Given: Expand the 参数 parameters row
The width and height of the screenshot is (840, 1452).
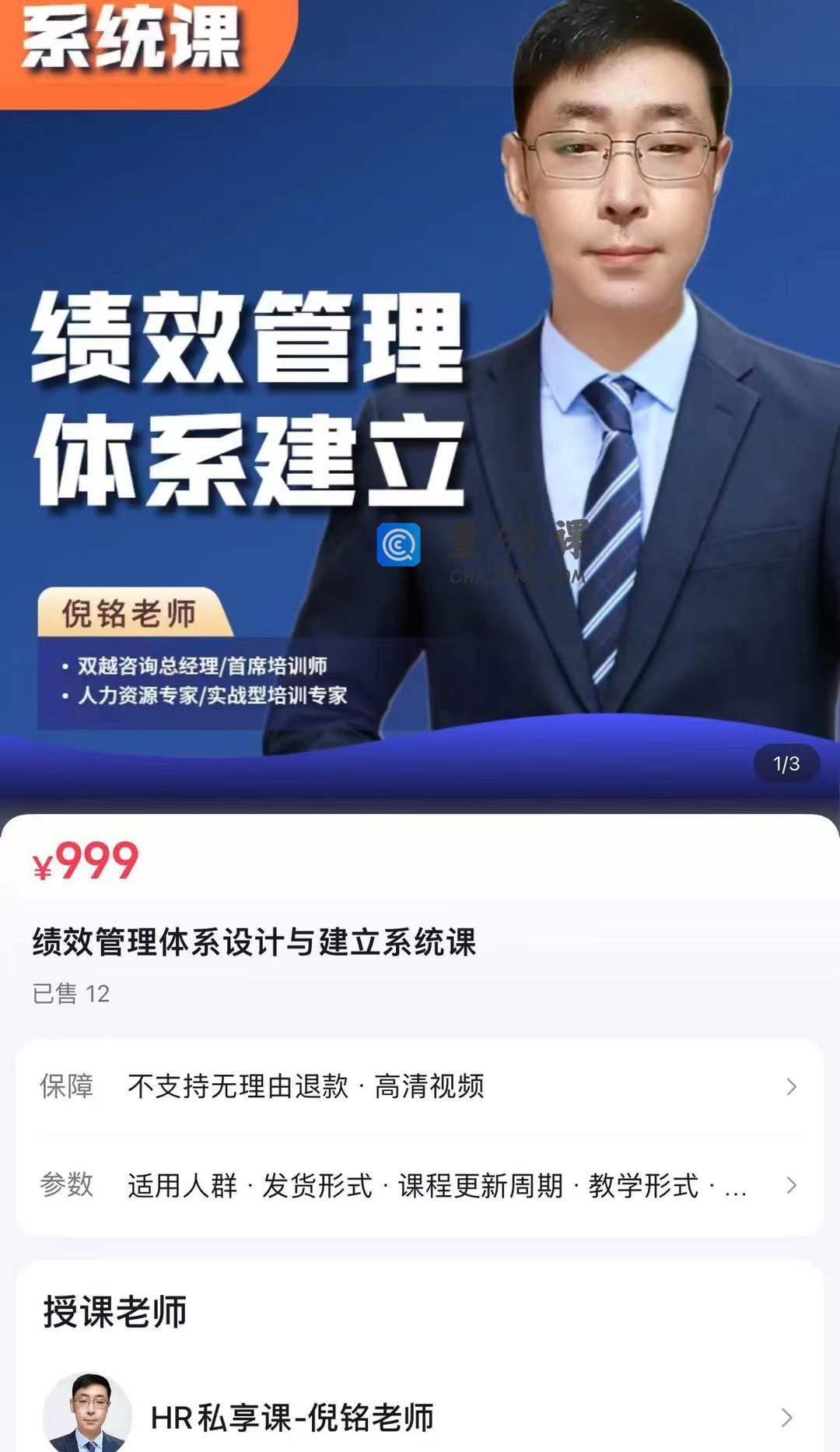Looking at the screenshot, I should coord(420,1185).
